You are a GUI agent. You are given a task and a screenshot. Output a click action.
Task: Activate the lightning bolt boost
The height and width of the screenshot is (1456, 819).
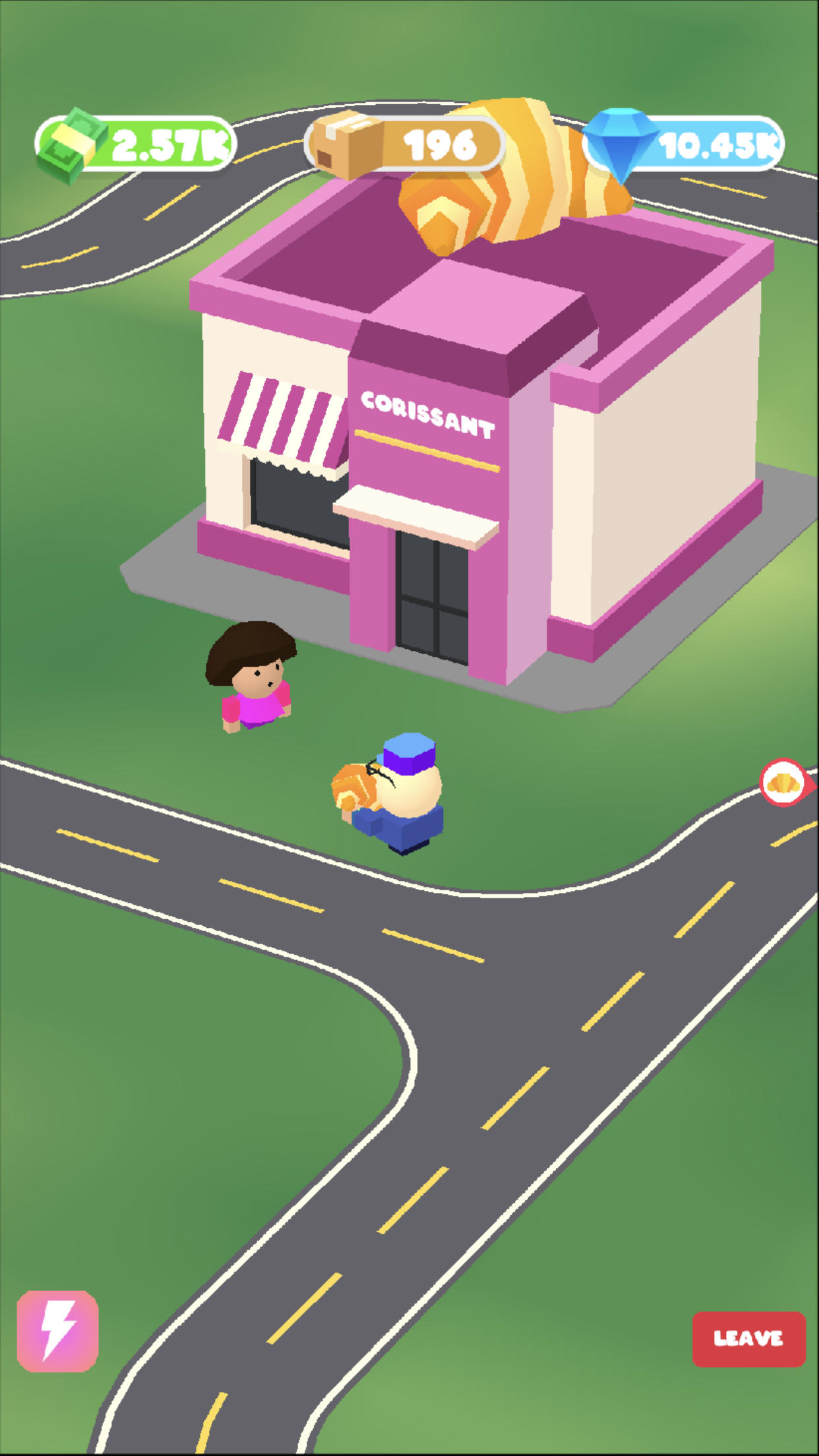[57, 1331]
